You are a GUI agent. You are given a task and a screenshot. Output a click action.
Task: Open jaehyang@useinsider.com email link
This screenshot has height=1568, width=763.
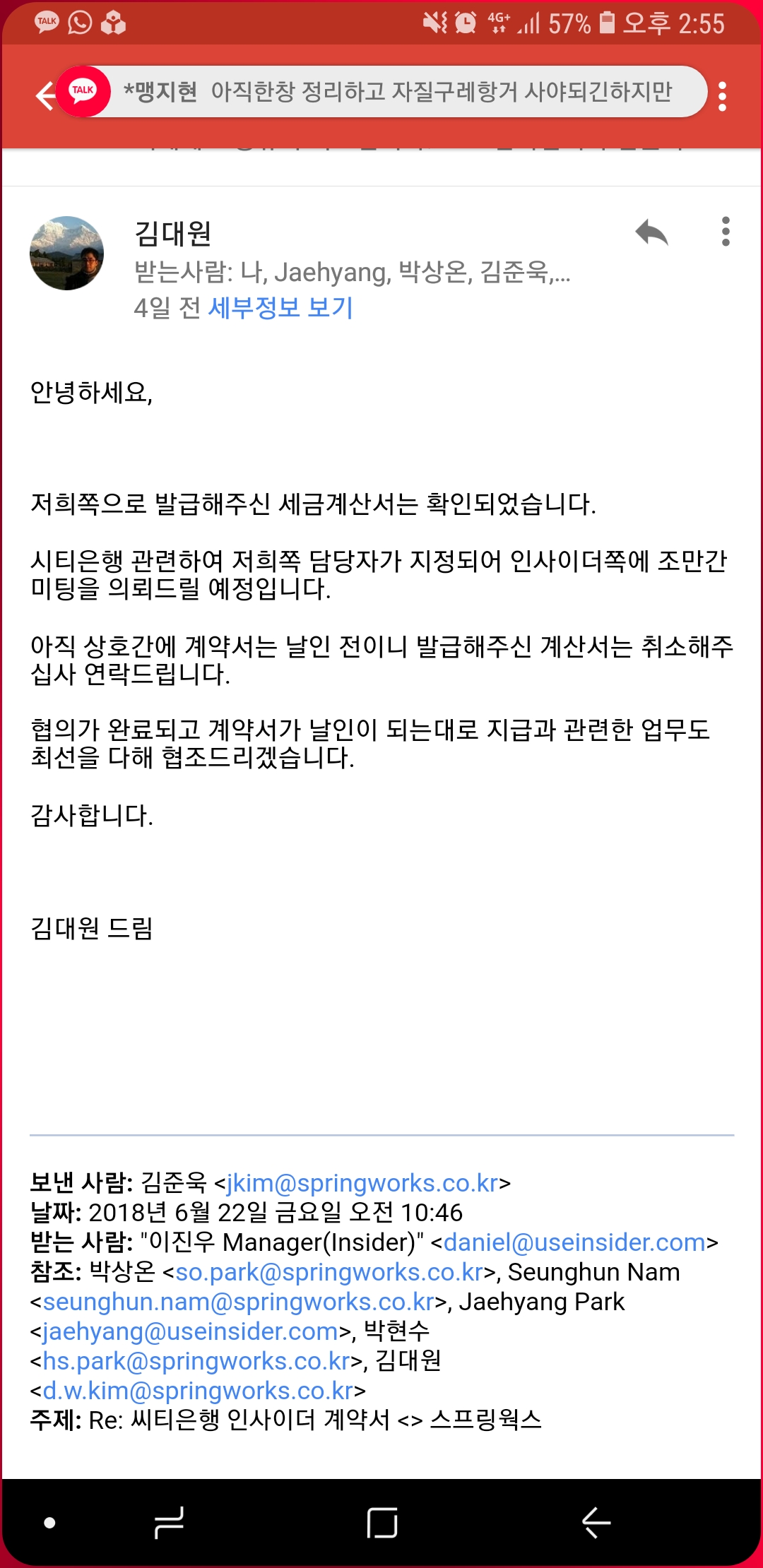click(191, 1331)
